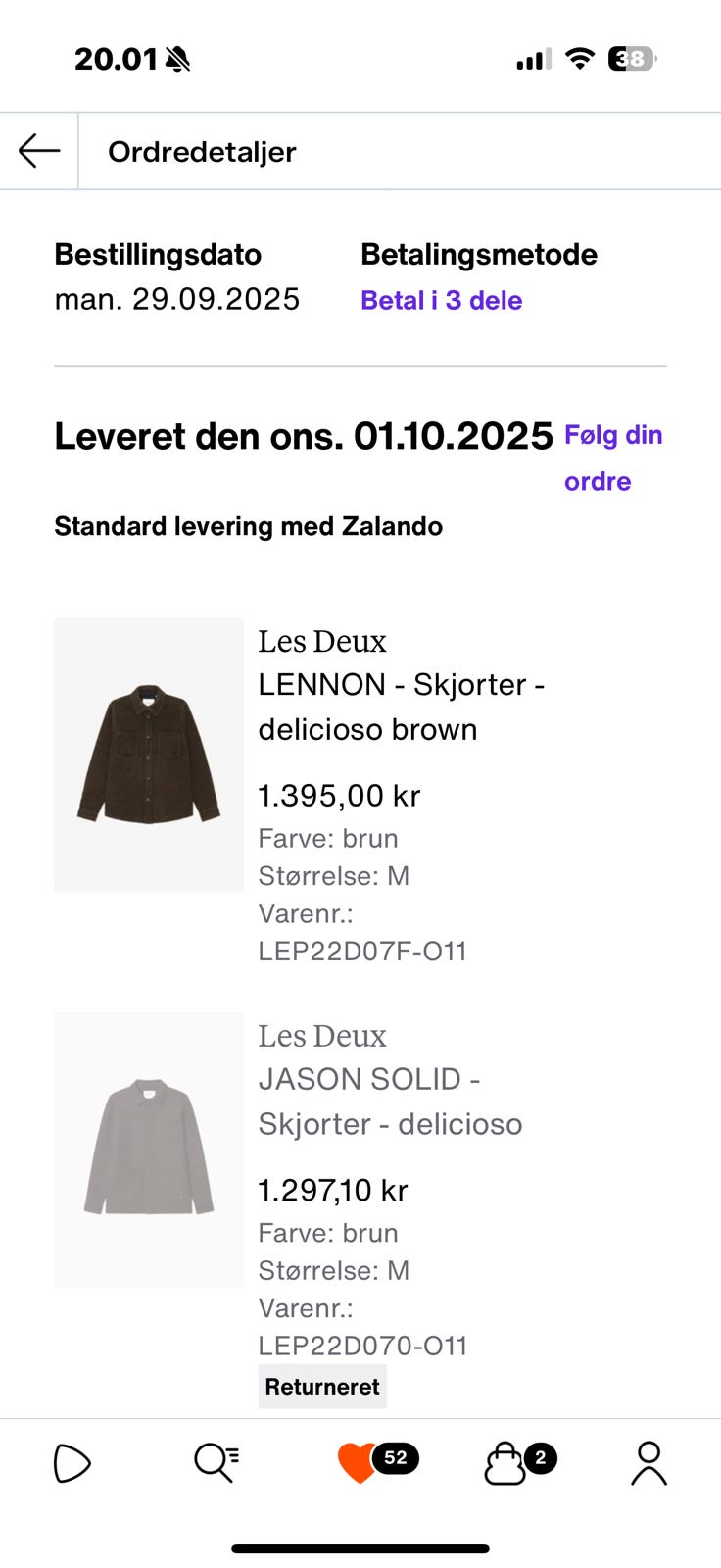
Task: Open the search and categories tab
Action: click(x=216, y=1463)
